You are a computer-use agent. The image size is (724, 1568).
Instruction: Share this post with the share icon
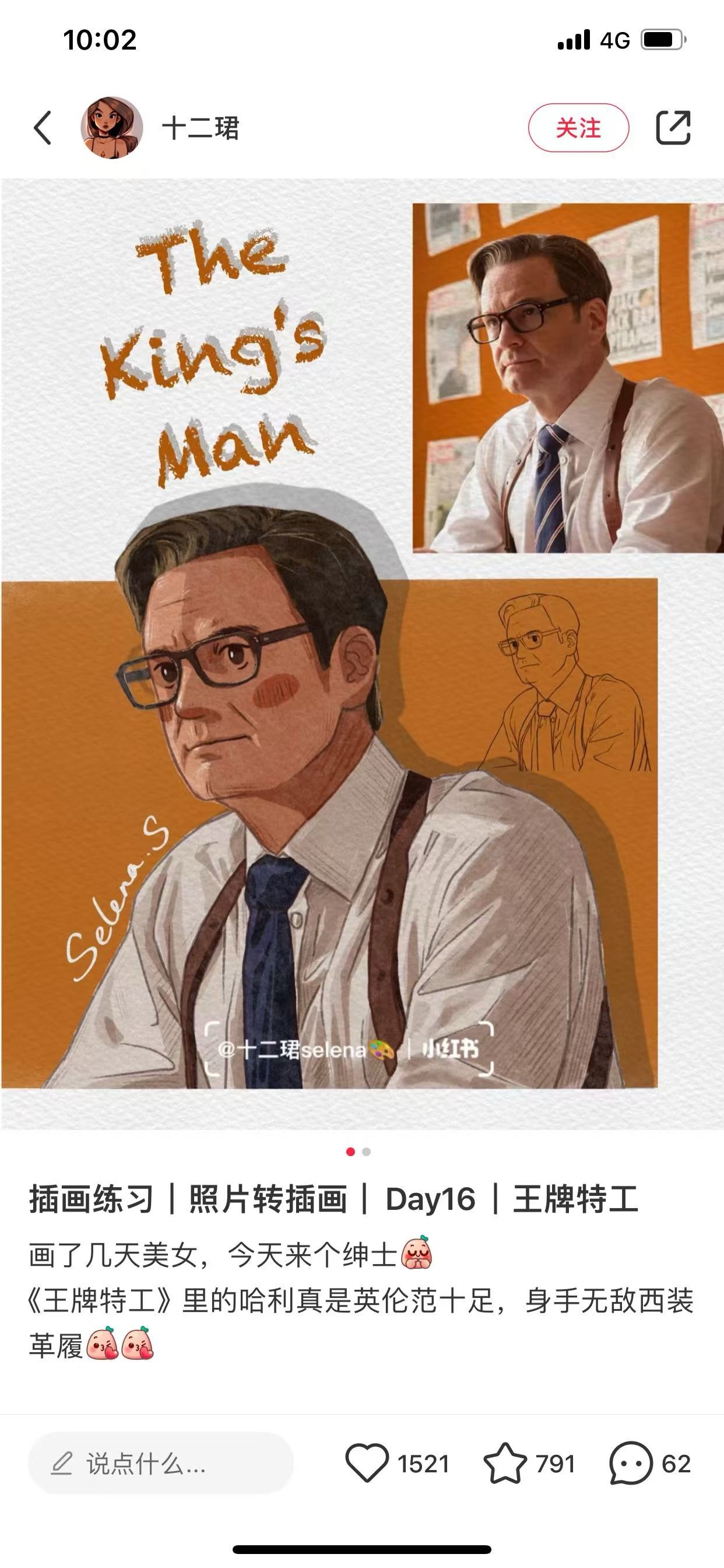click(x=673, y=128)
